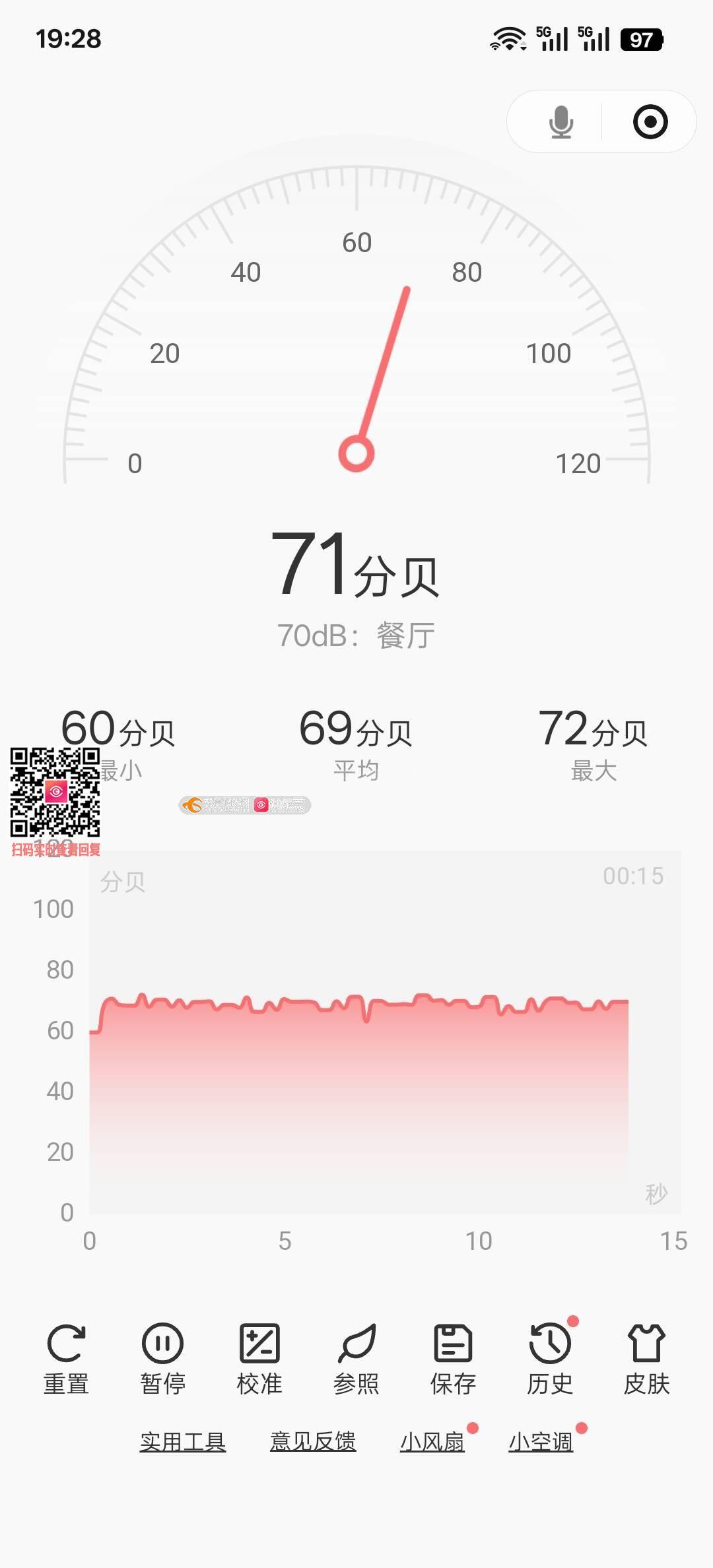This screenshot has width=713, height=1568.
Task: Close the mini program with the circle button
Action: point(650,122)
